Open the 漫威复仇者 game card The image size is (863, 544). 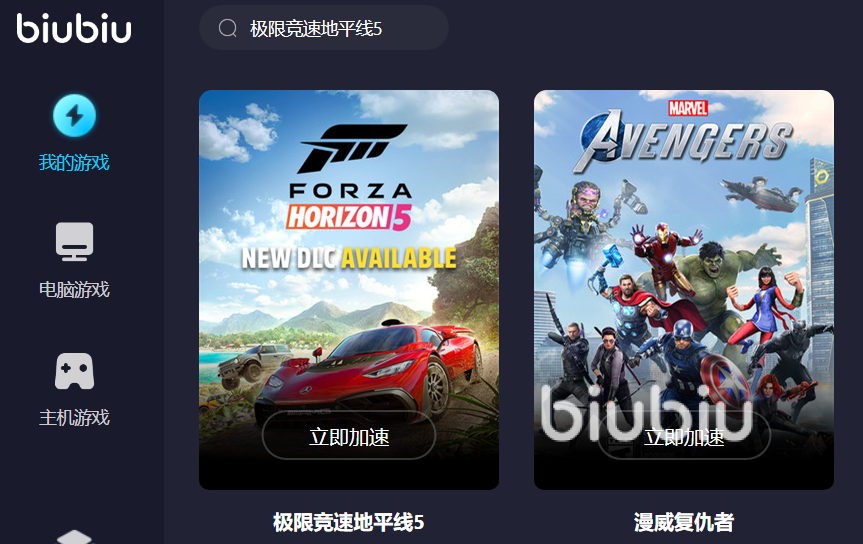click(x=684, y=250)
